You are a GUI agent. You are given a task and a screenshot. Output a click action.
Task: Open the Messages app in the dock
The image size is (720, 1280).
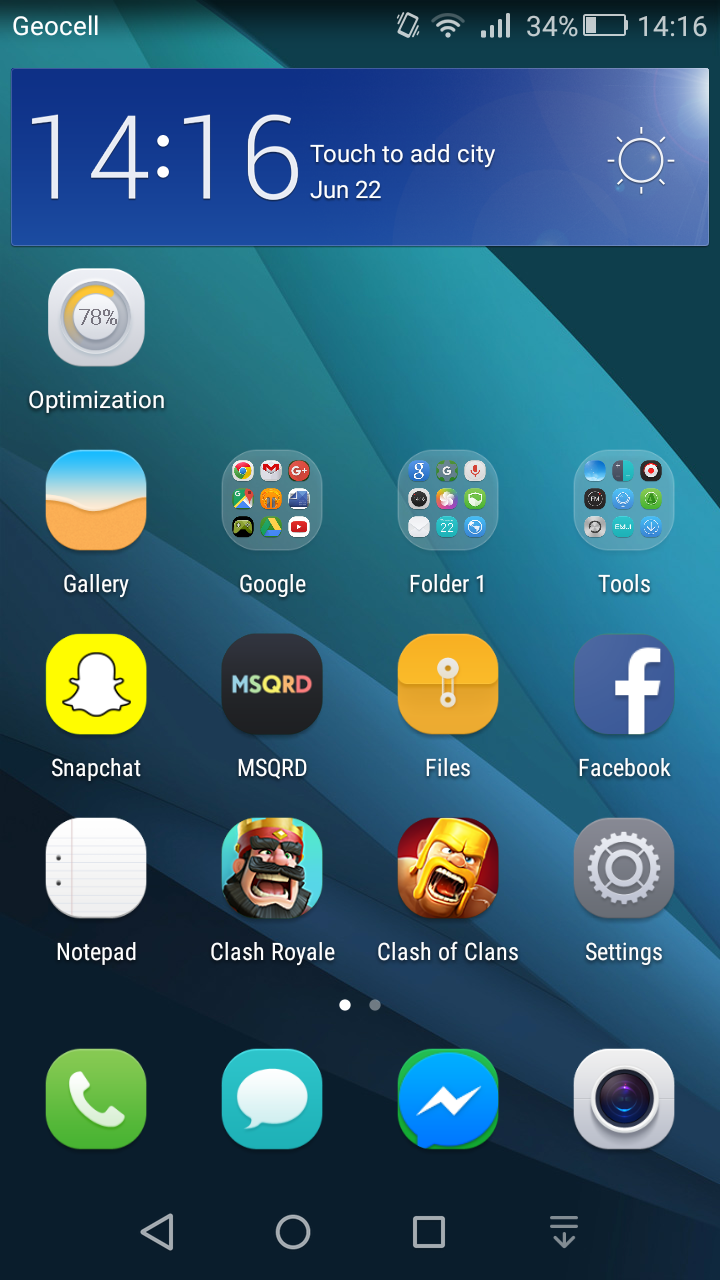[272, 1099]
